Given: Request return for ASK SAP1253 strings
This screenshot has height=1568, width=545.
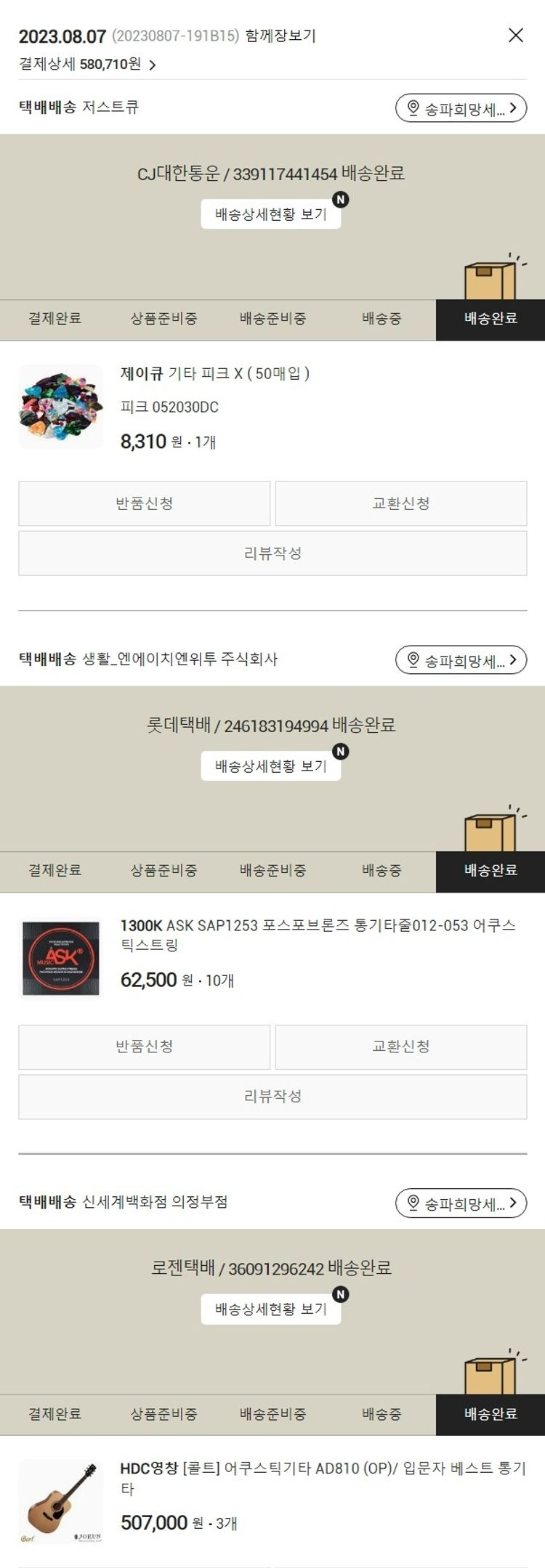Looking at the screenshot, I should click(x=144, y=1047).
